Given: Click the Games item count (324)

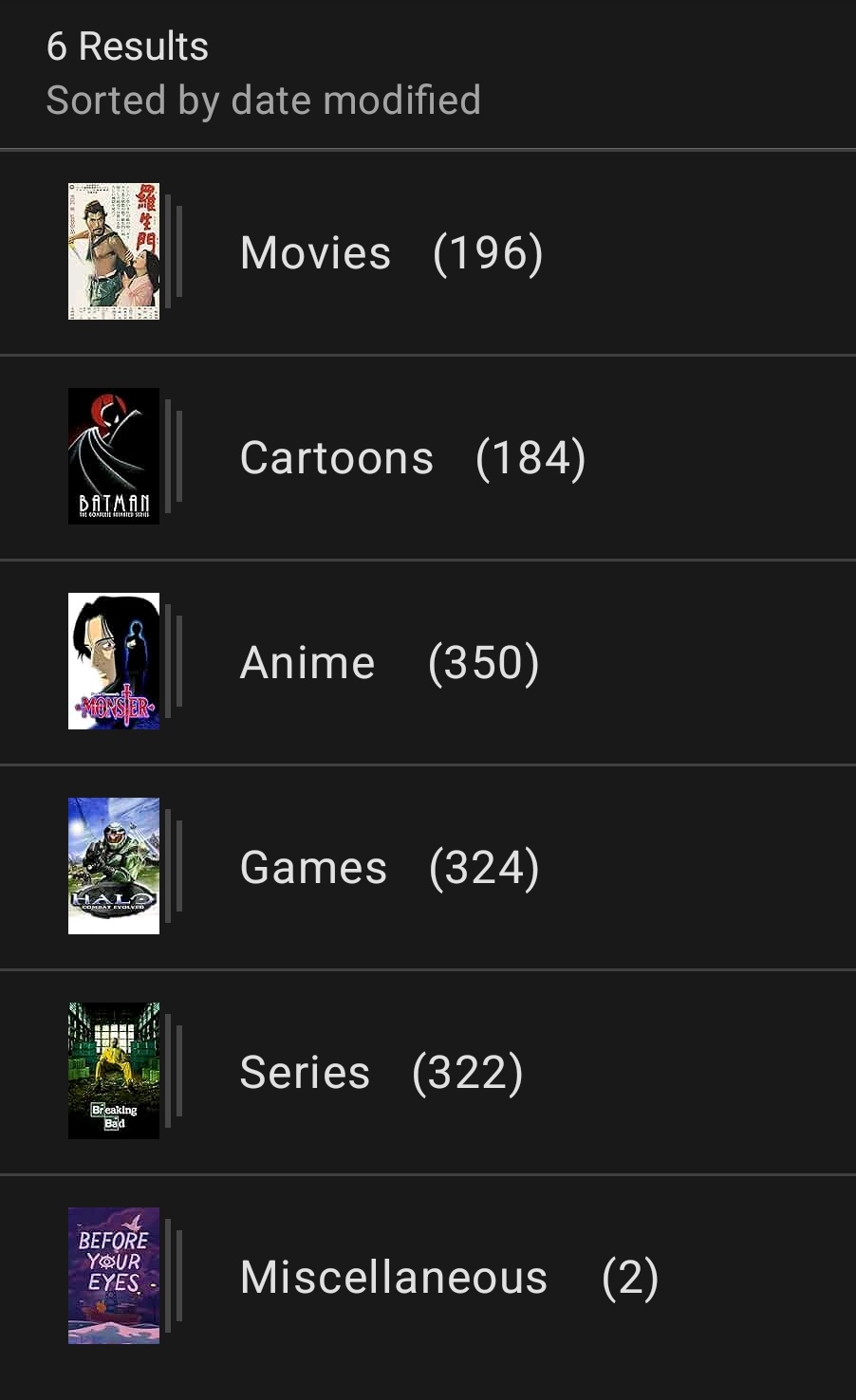Looking at the screenshot, I should 486,866.
